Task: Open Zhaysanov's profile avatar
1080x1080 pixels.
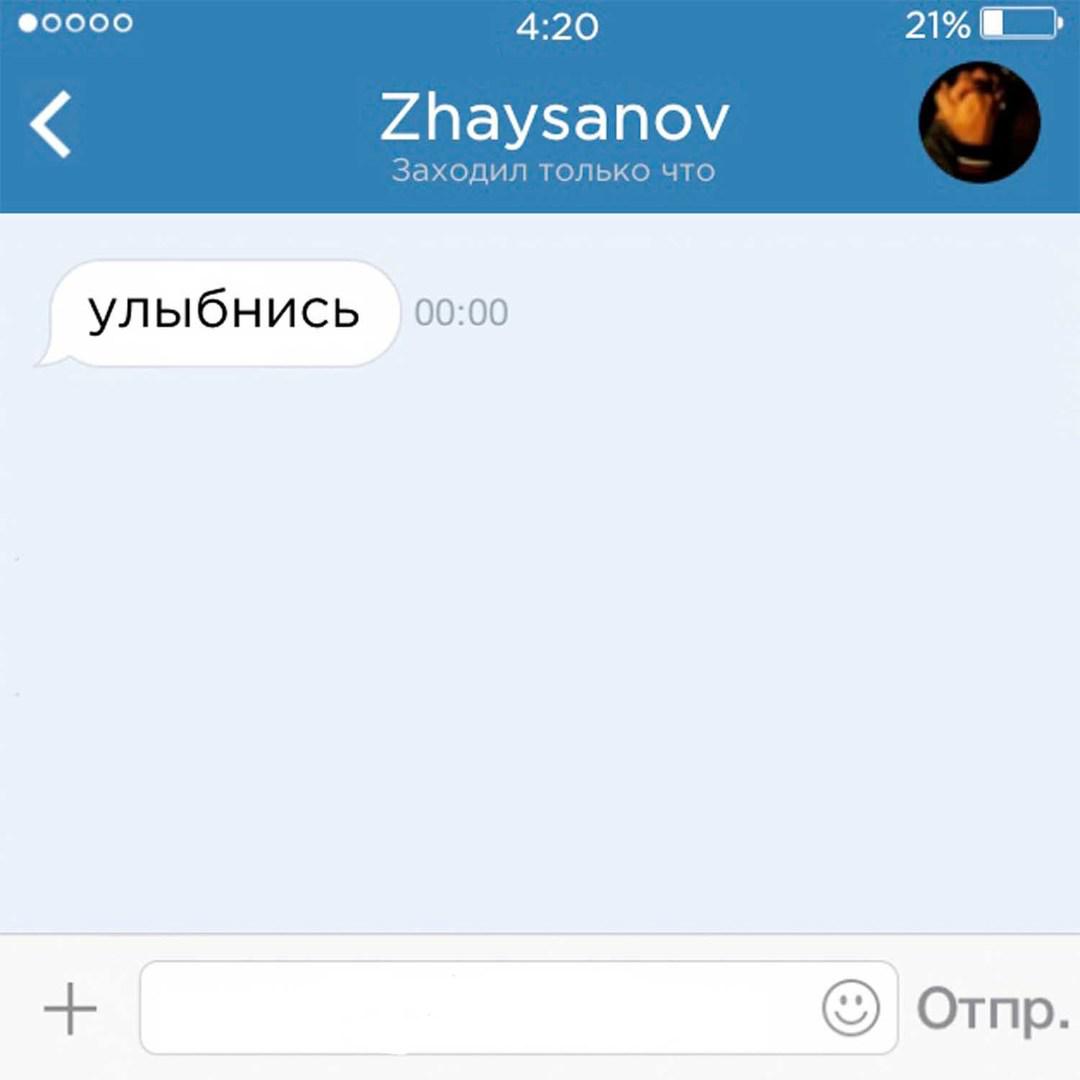Action: pyautogui.click(x=979, y=122)
